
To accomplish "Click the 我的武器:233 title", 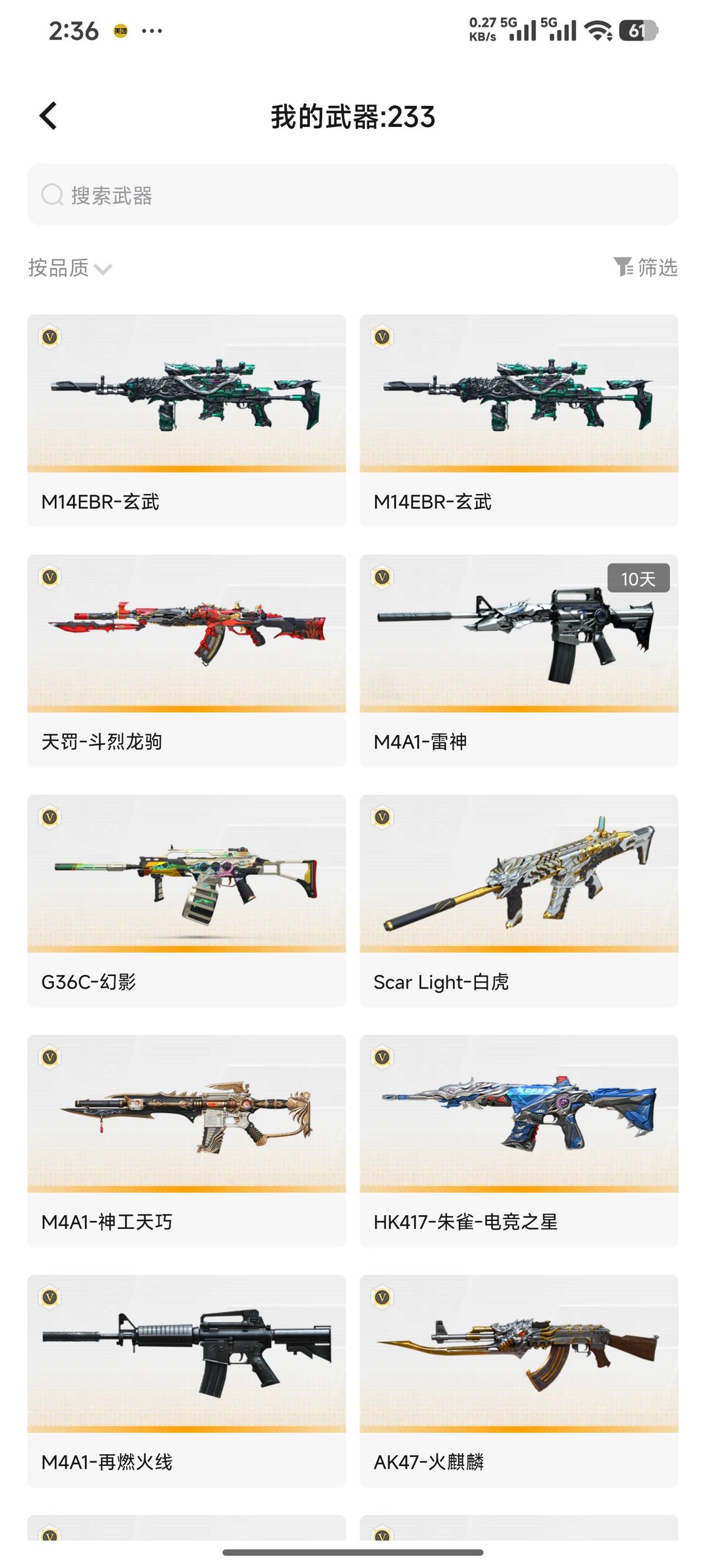I will pyautogui.click(x=353, y=118).
